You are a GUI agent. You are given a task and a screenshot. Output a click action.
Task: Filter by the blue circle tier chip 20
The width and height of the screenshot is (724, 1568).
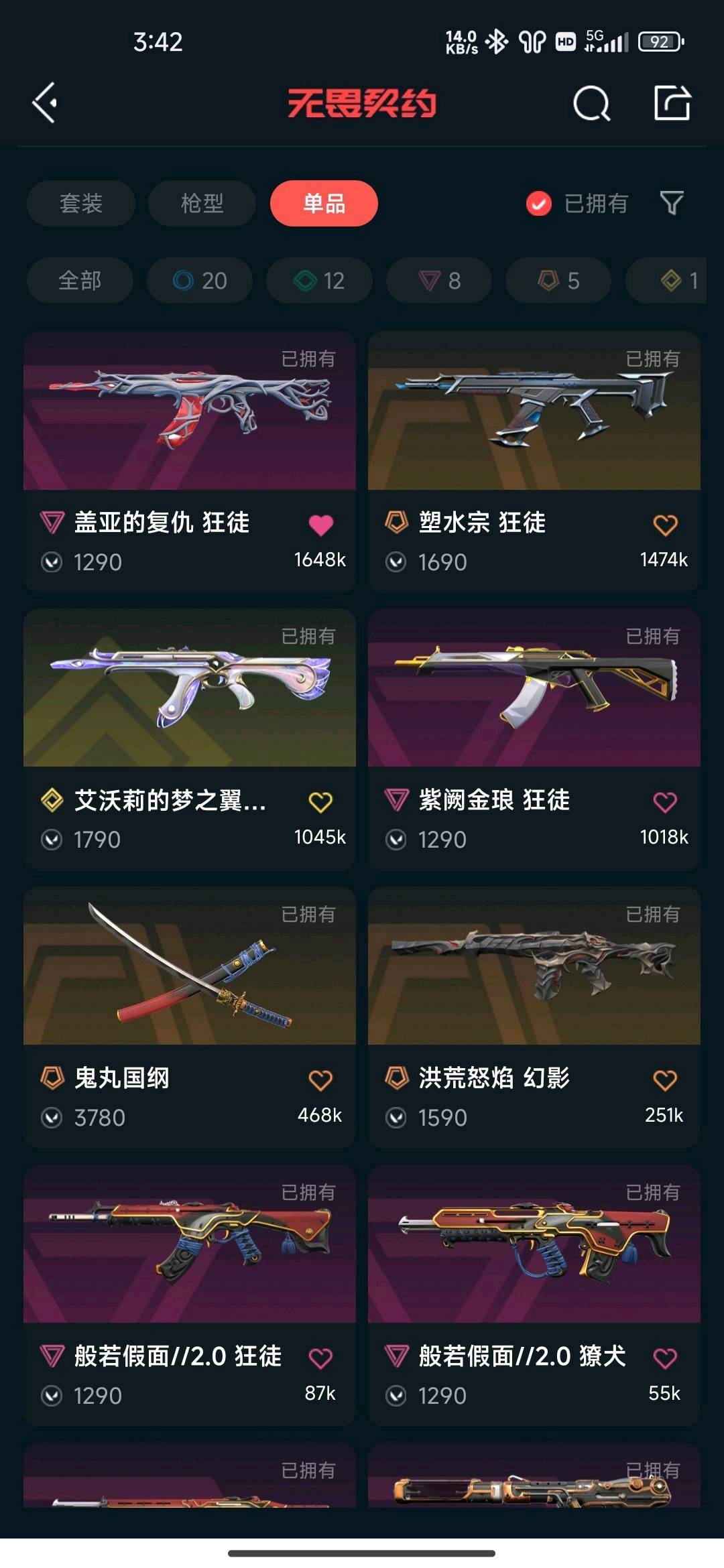tap(200, 280)
